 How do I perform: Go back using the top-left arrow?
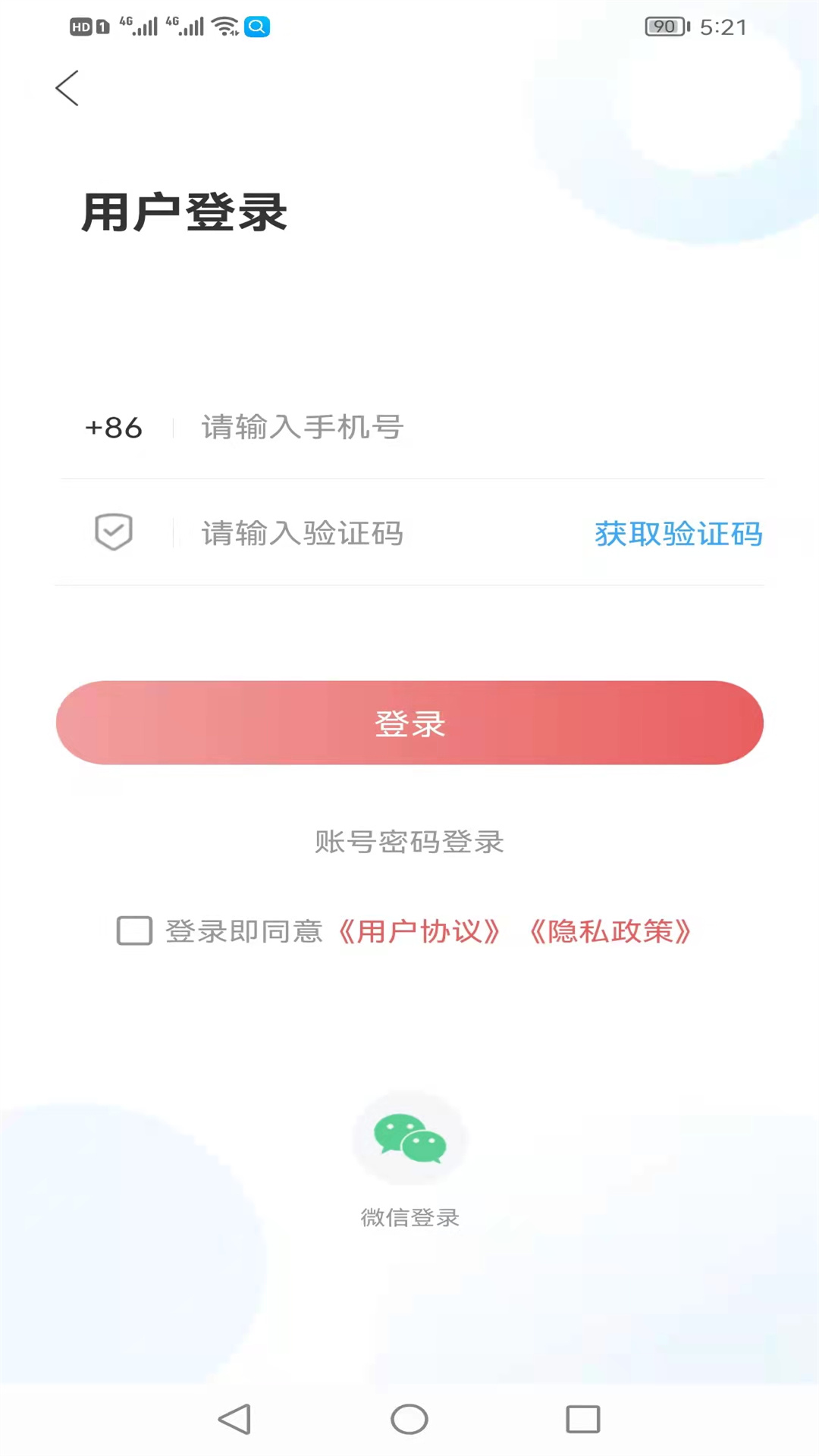coord(67,88)
